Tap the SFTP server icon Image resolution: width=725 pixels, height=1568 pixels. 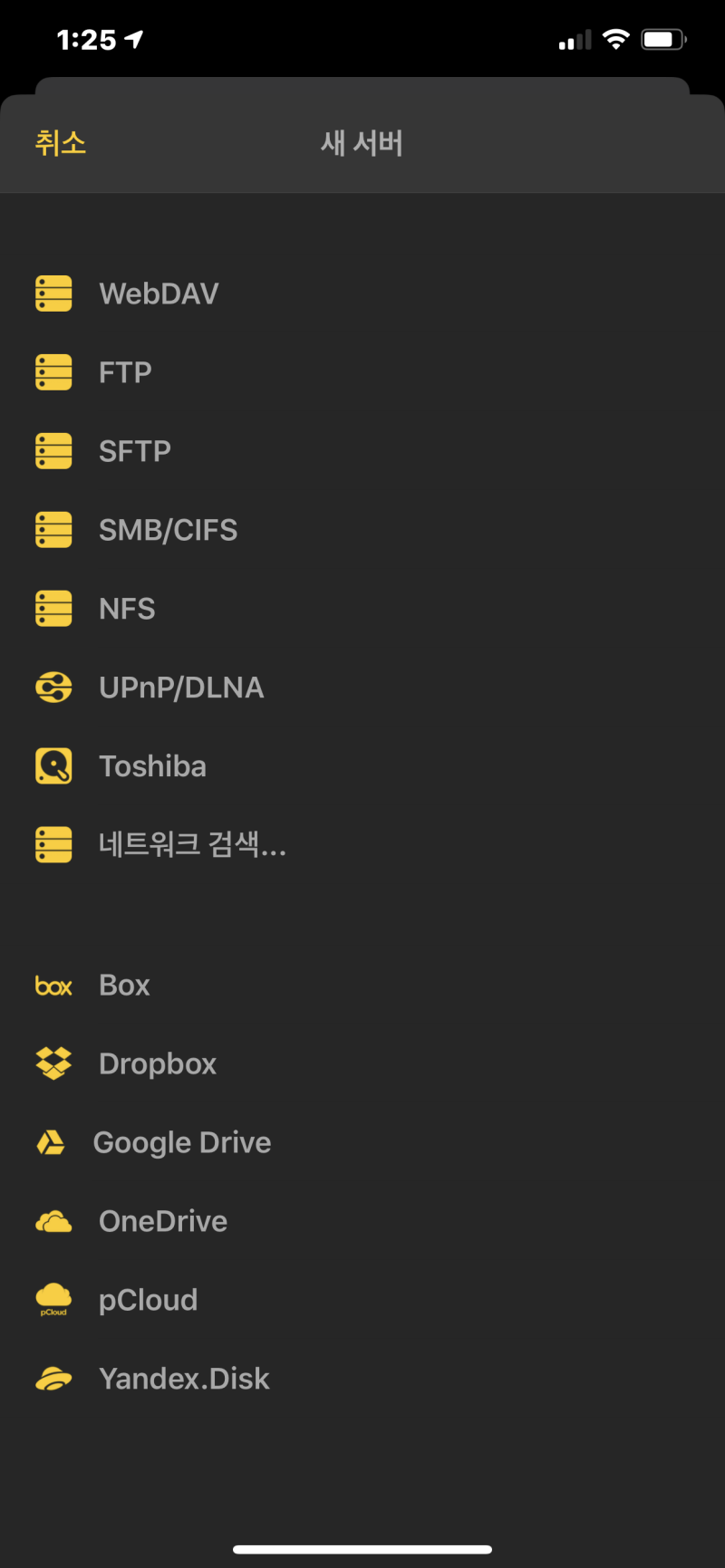click(x=53, y=451)
